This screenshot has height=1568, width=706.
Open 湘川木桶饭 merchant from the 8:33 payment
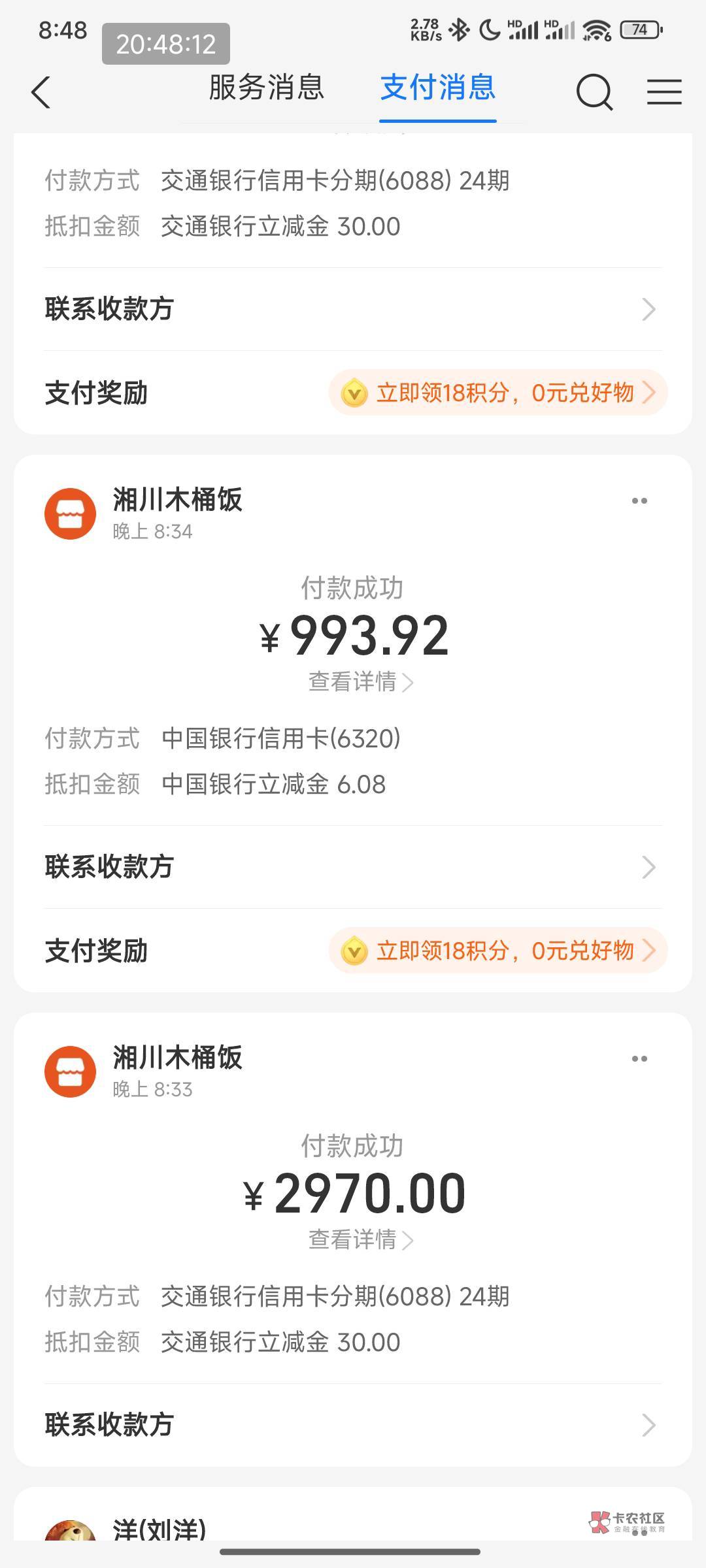[177, 1058]
